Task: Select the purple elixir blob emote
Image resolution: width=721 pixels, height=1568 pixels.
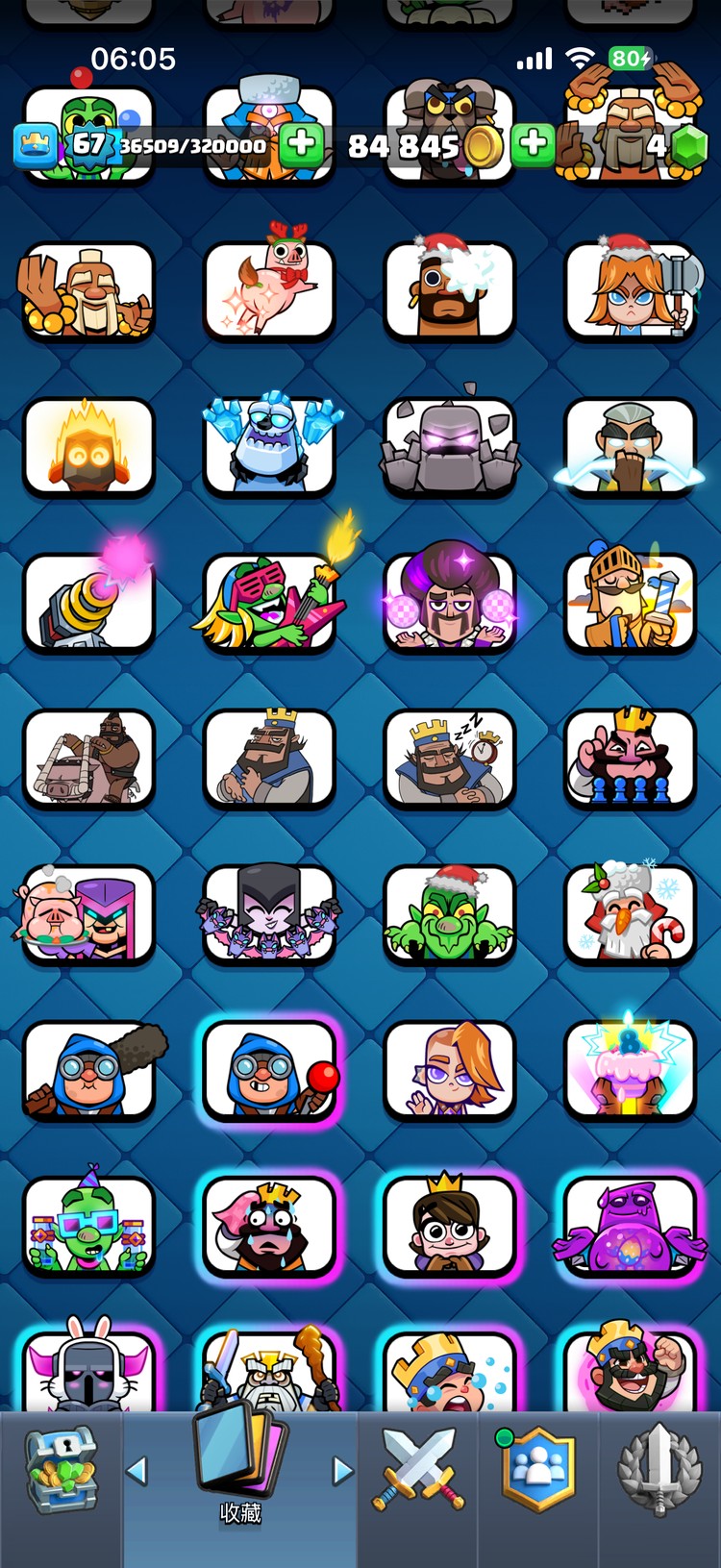Action: [x=630, y=1227]
